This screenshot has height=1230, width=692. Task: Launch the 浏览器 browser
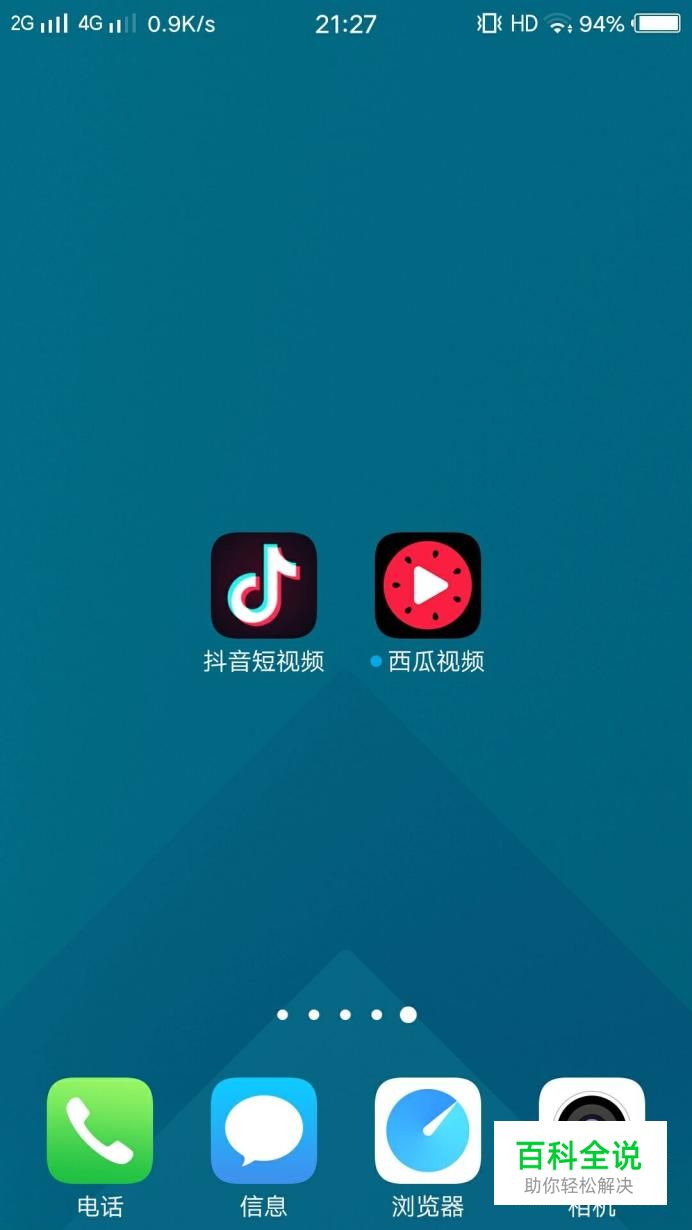(428, 1131)
